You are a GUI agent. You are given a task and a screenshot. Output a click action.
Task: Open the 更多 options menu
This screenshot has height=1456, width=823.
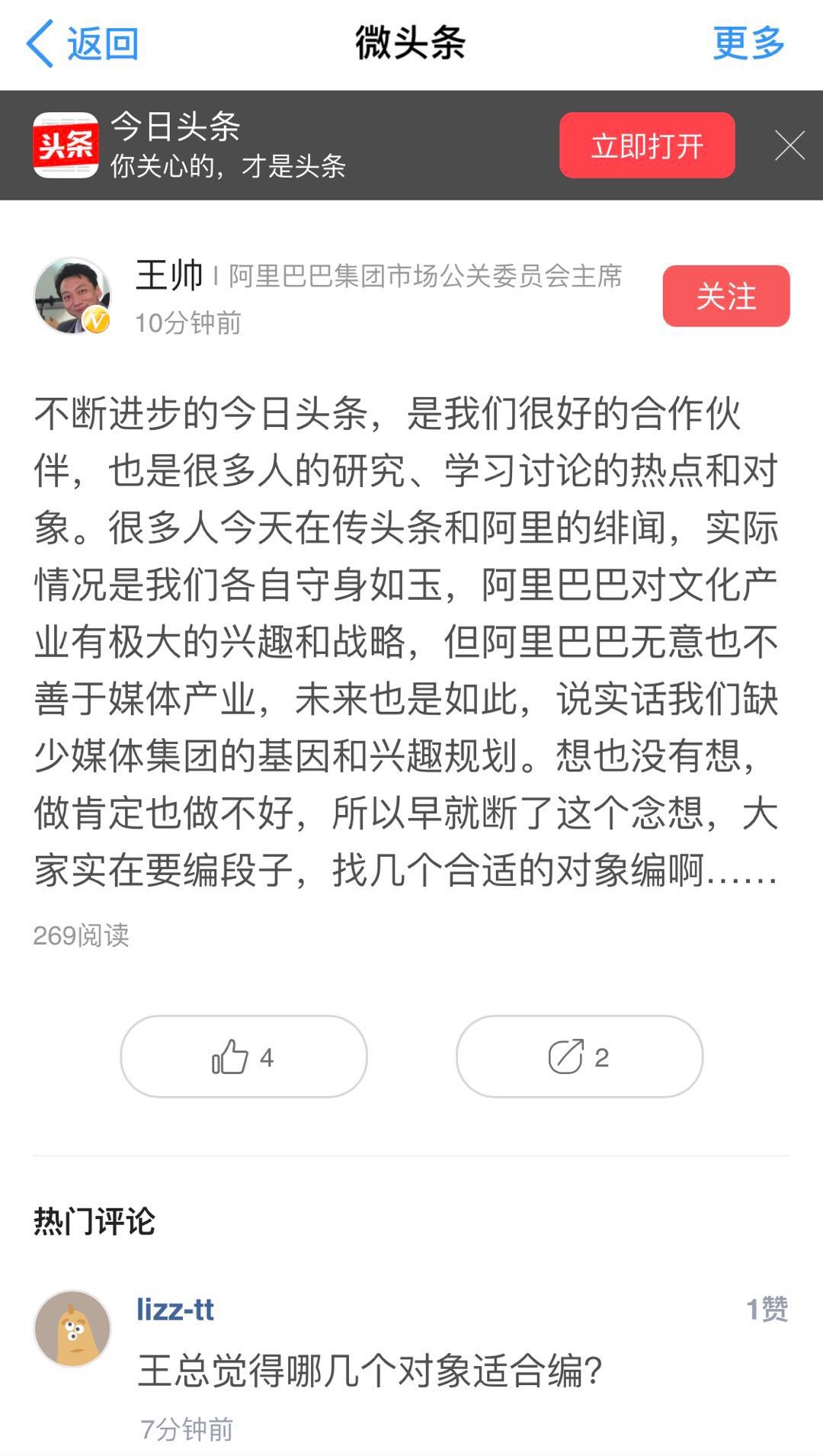pos(748,44)
